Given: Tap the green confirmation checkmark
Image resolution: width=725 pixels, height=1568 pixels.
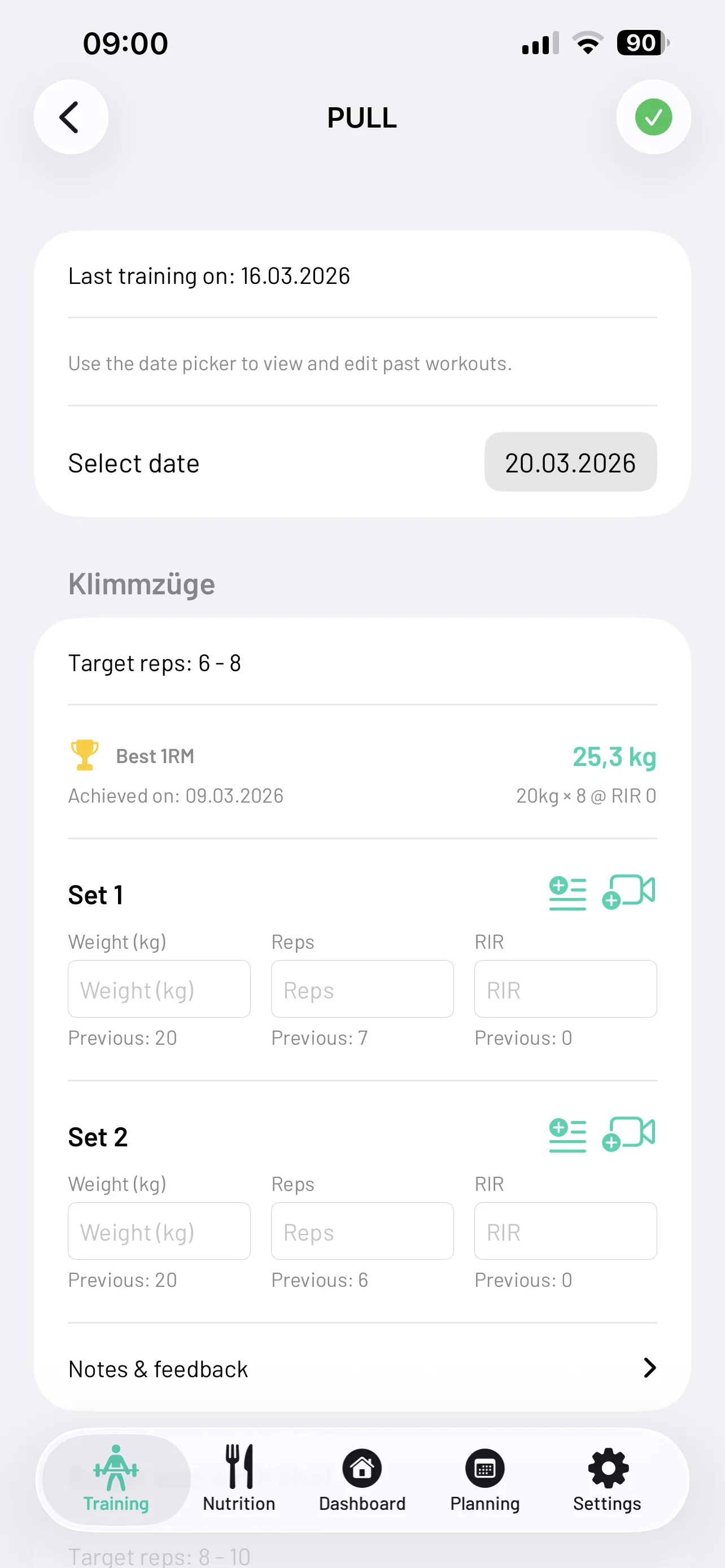Looking at the screenshot, I should pos(653,117).
